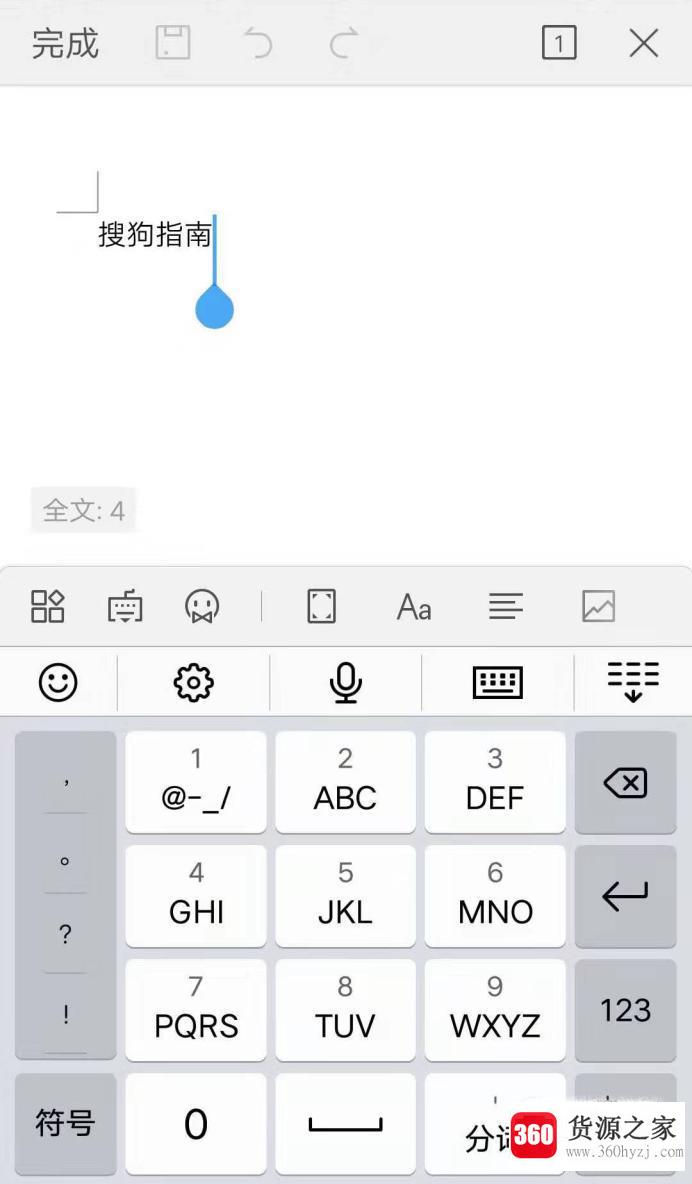Redo the last edit
Viewport: 692px width, 1184px height.
pyautogui.click(x=344, y=43)
